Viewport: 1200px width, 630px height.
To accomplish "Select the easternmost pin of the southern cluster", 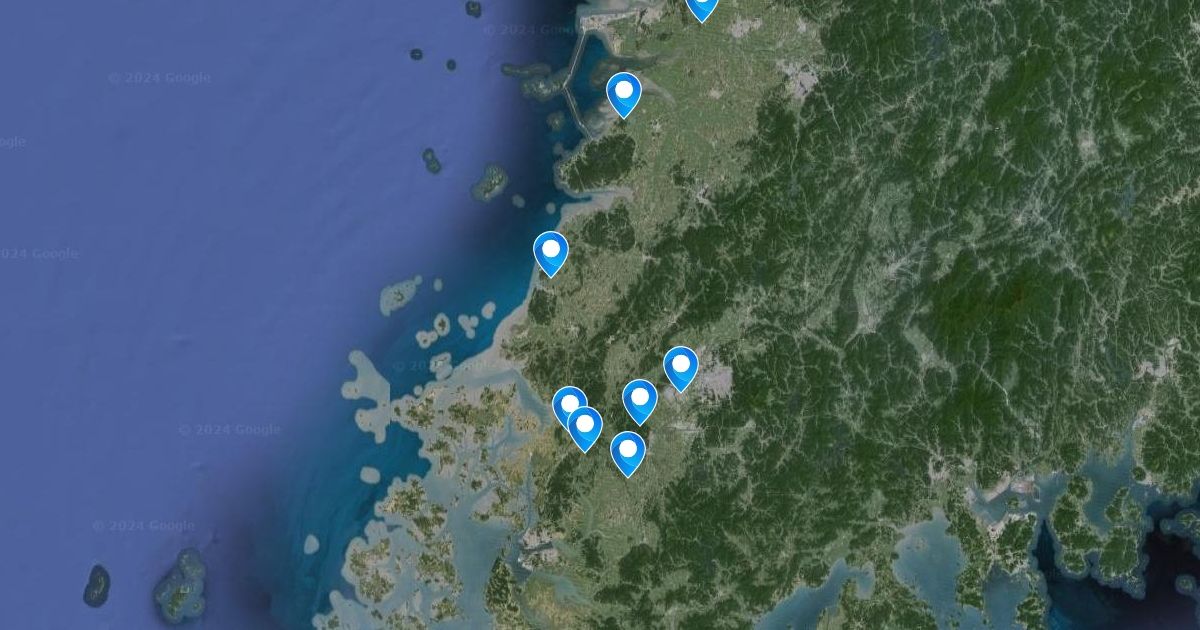I will coord(681,369).
